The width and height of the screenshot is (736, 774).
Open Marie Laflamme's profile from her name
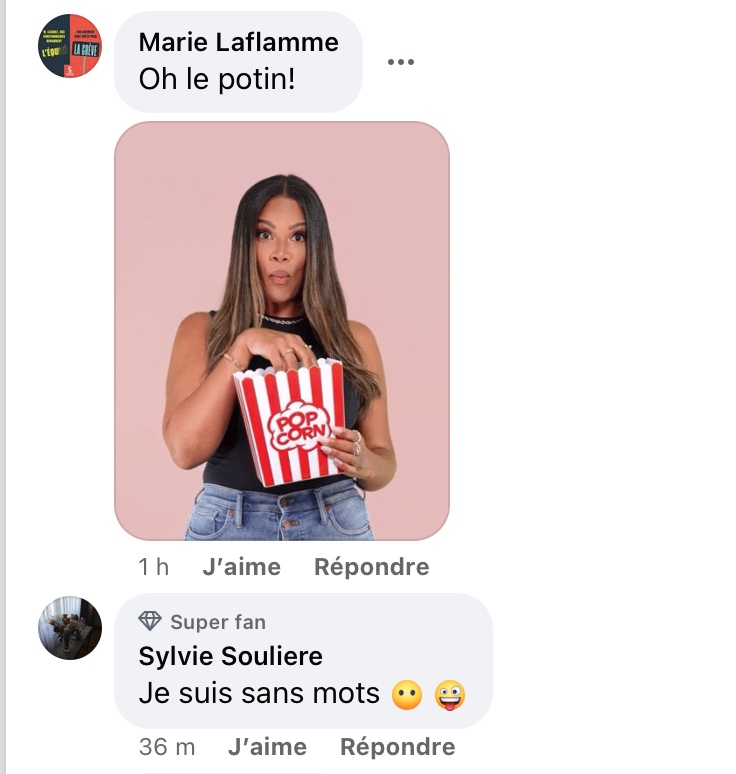pos(238,42)
